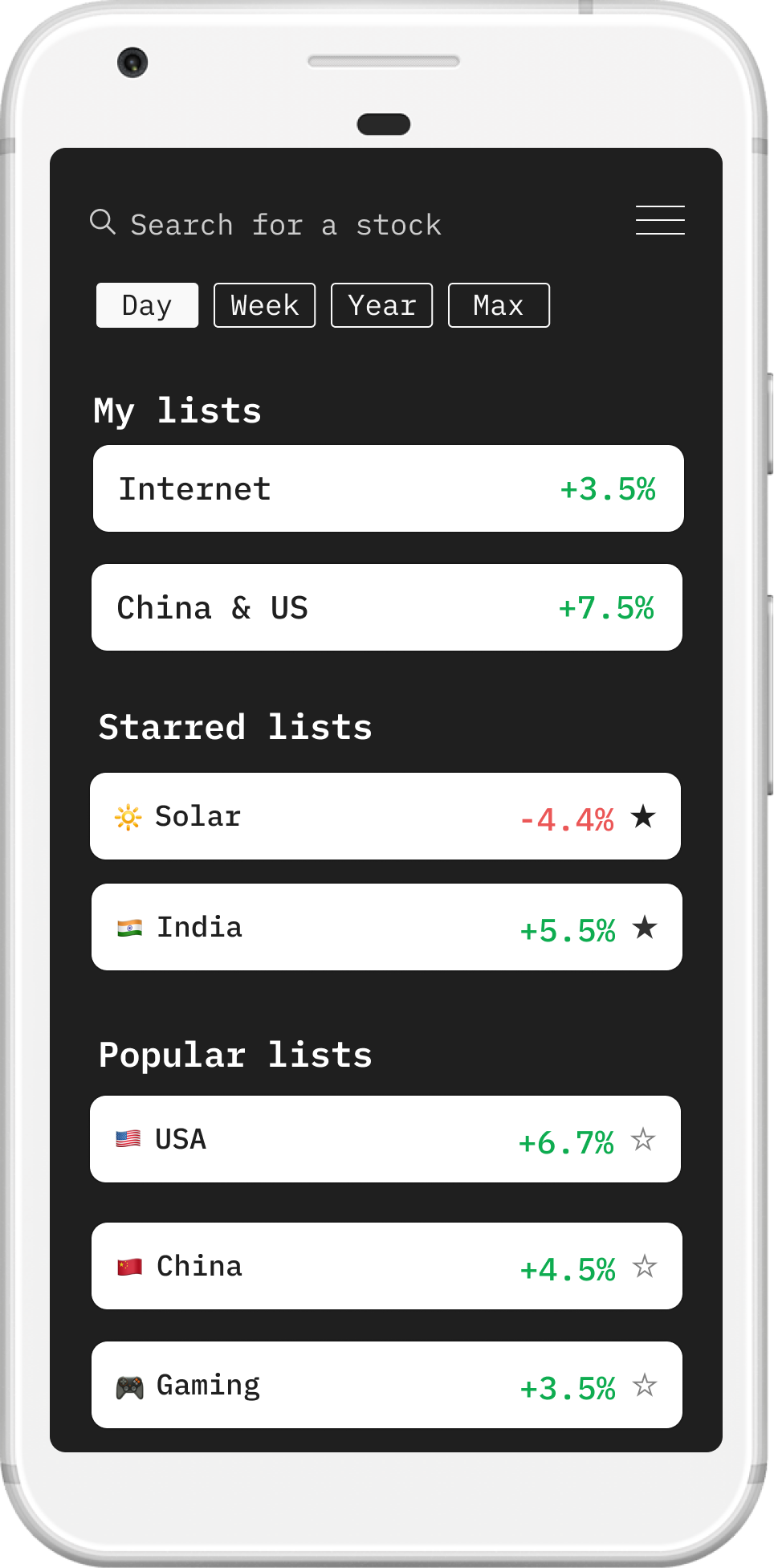Viewport: 774px width, 1568px height.
Task: Select the Max time range
Action: tap(498, 304)
